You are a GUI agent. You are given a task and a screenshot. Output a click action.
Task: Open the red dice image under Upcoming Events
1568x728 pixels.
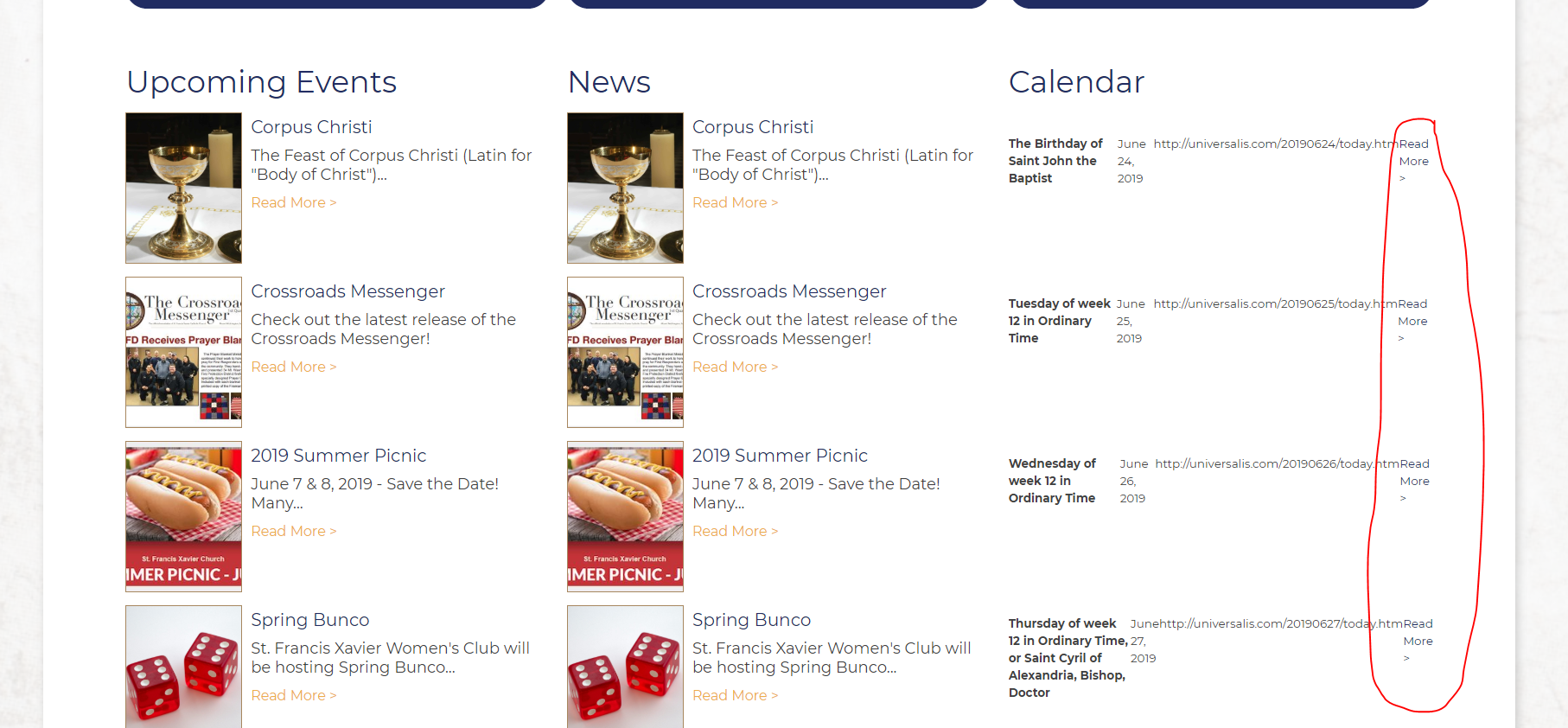coord(183,667)
